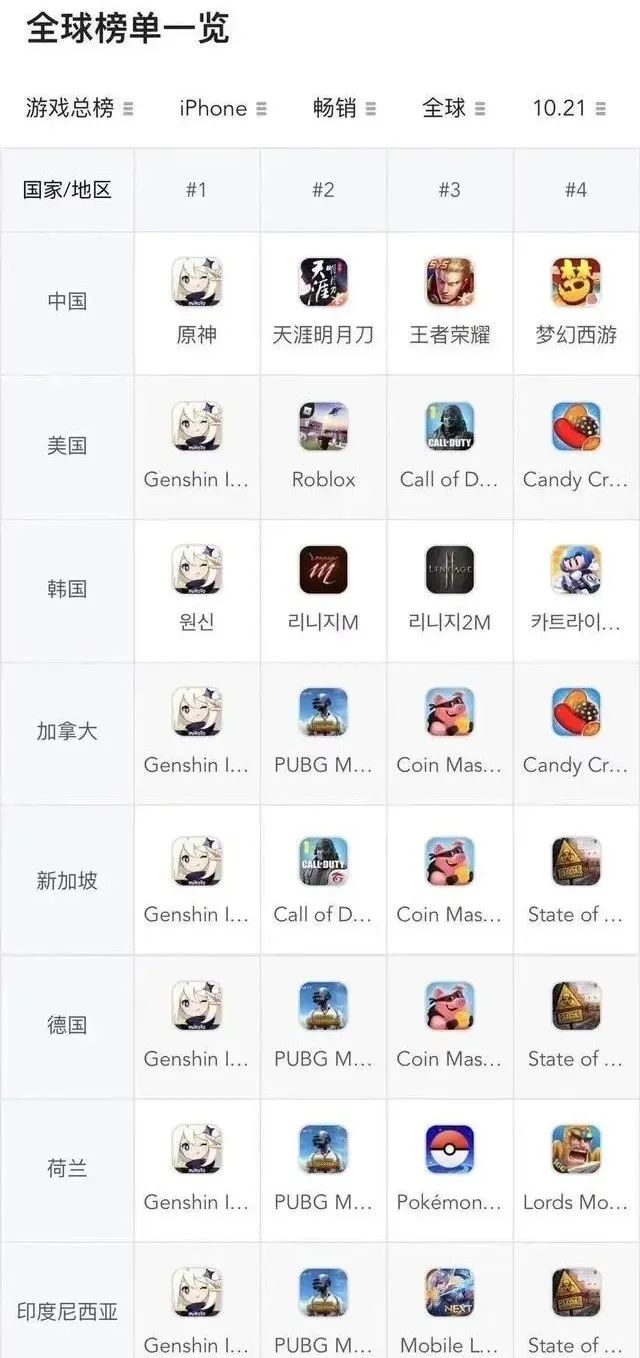Open 天涯明月刀 game details

pos(323,303)
